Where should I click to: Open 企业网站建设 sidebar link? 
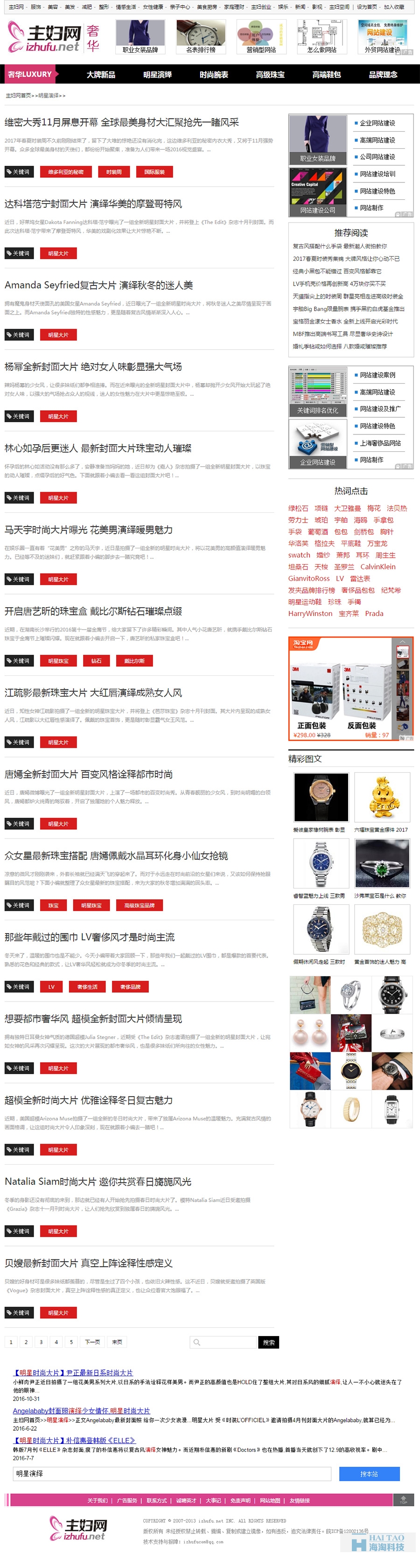[377, 123]
